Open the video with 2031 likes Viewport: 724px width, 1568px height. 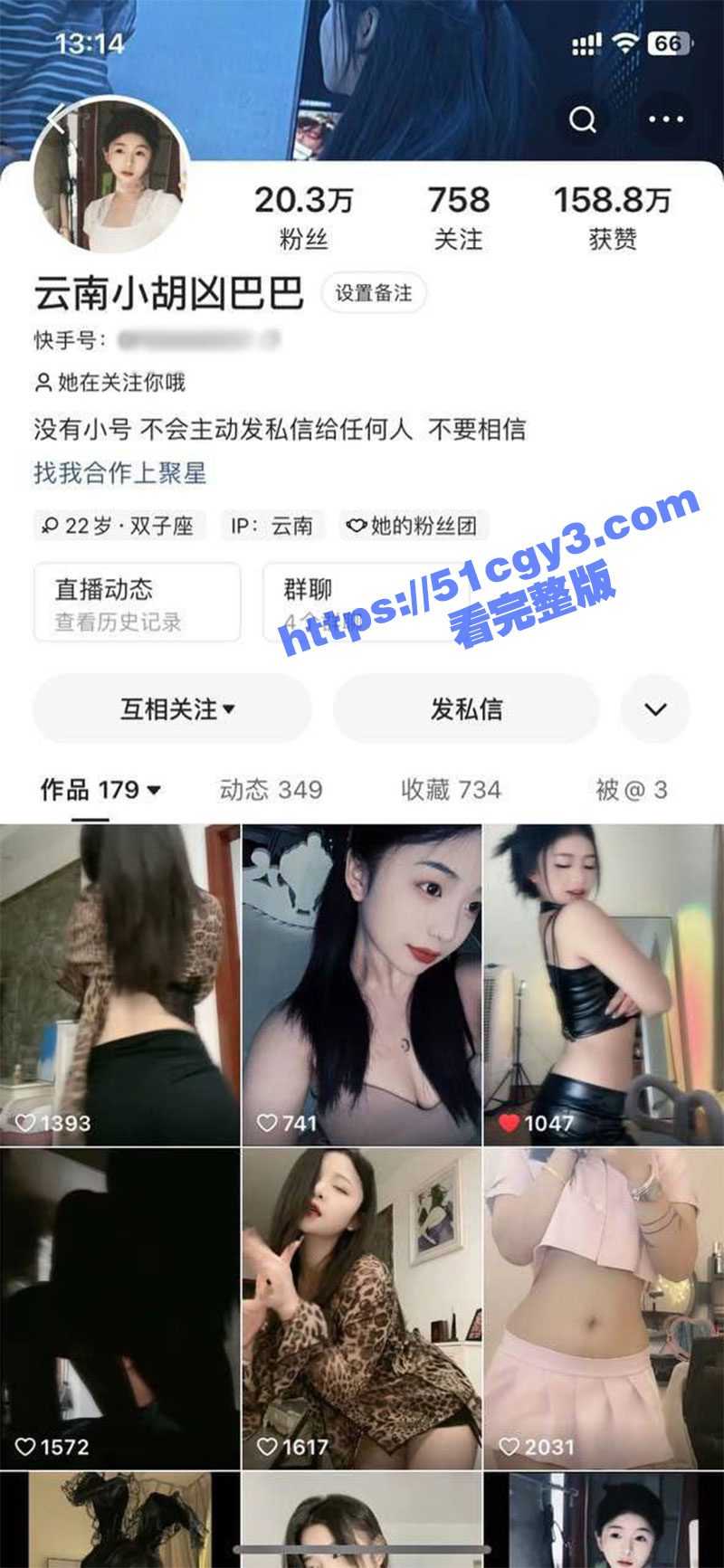[604, 1307]
